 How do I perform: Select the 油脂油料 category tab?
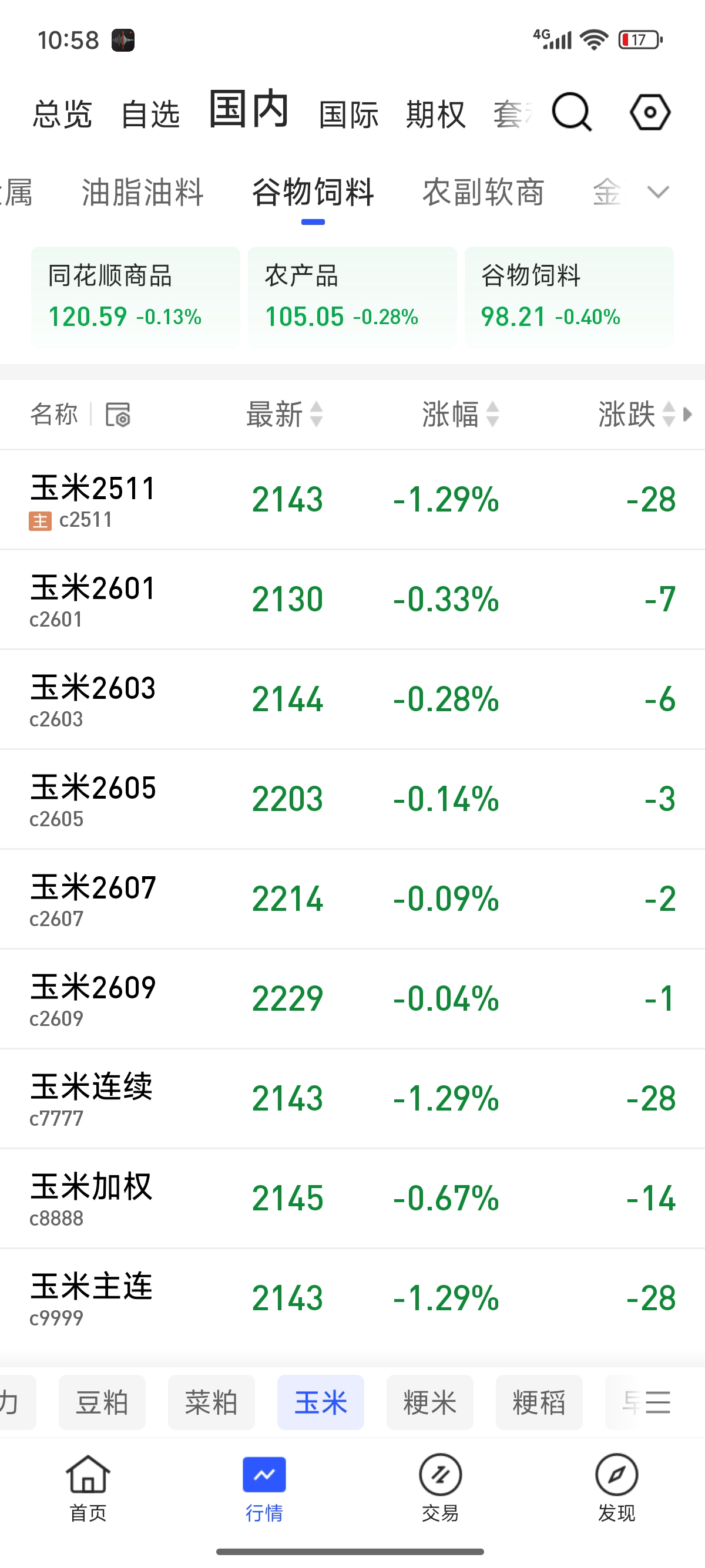142,193
